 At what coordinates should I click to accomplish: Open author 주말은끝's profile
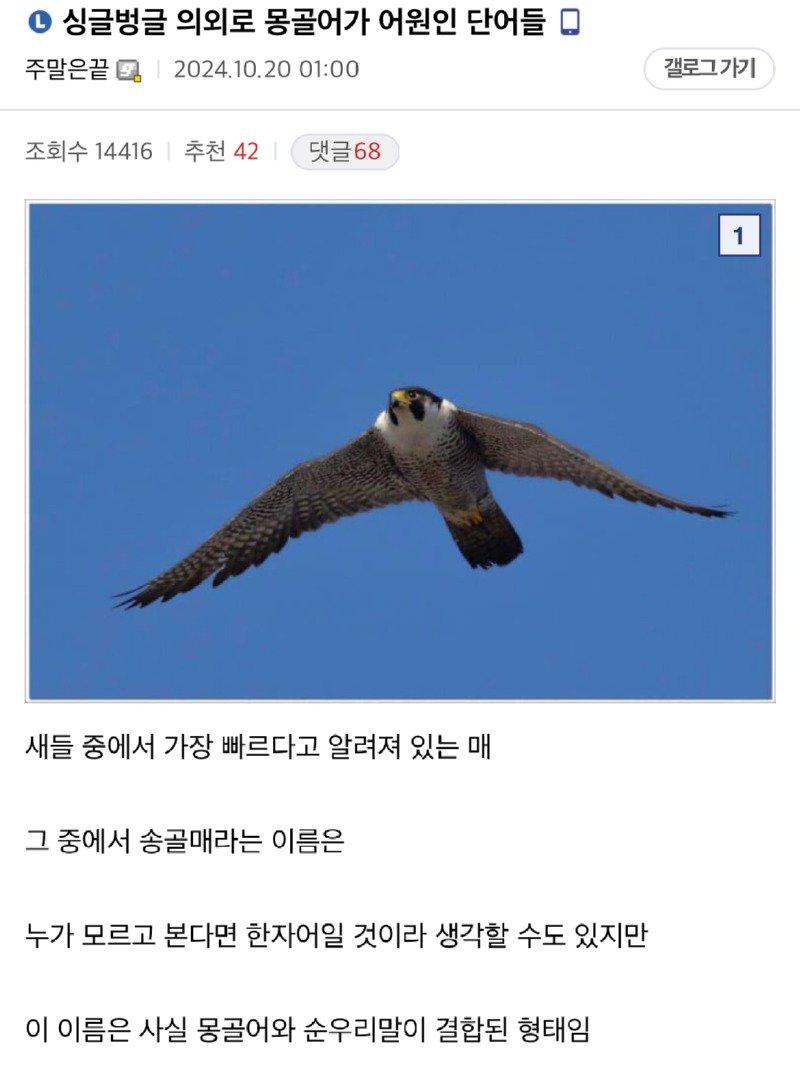[x=66, y=70]
